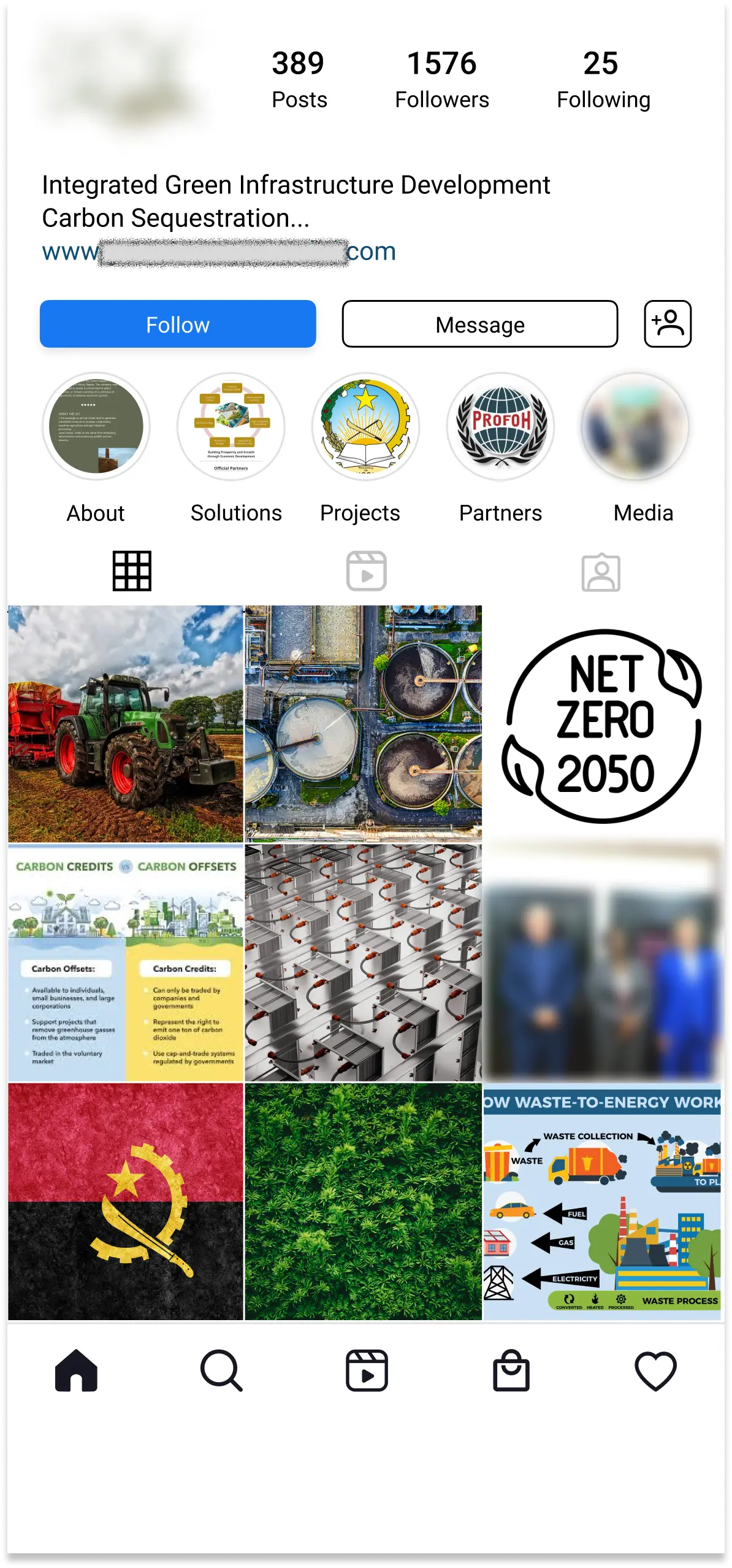732x1568 pixels.
Task: Open the Carbon Credits vs Offsets post
Action: [126, 963]
